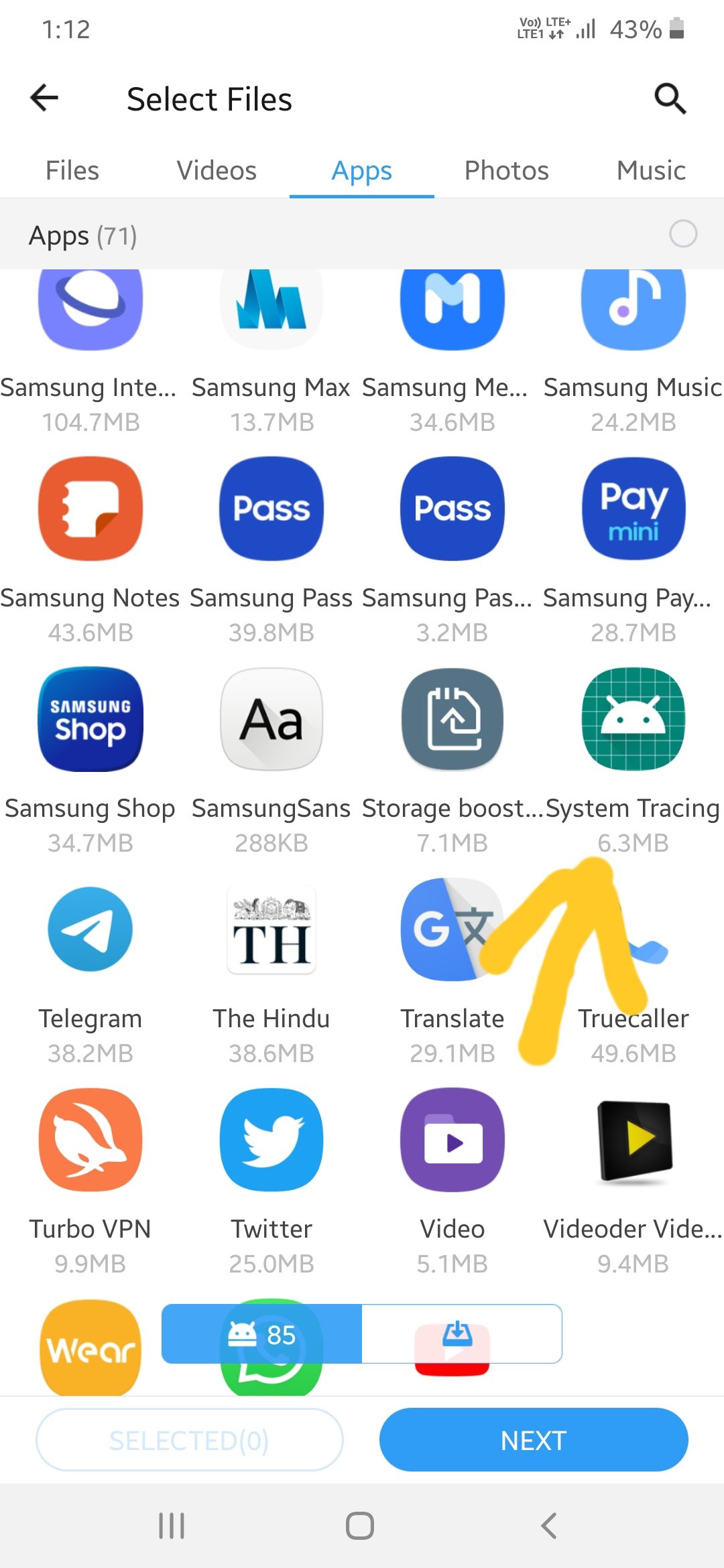724x1568 pixels.
Task: Pick the Twitter app
Action: [x=271, y=1140]
